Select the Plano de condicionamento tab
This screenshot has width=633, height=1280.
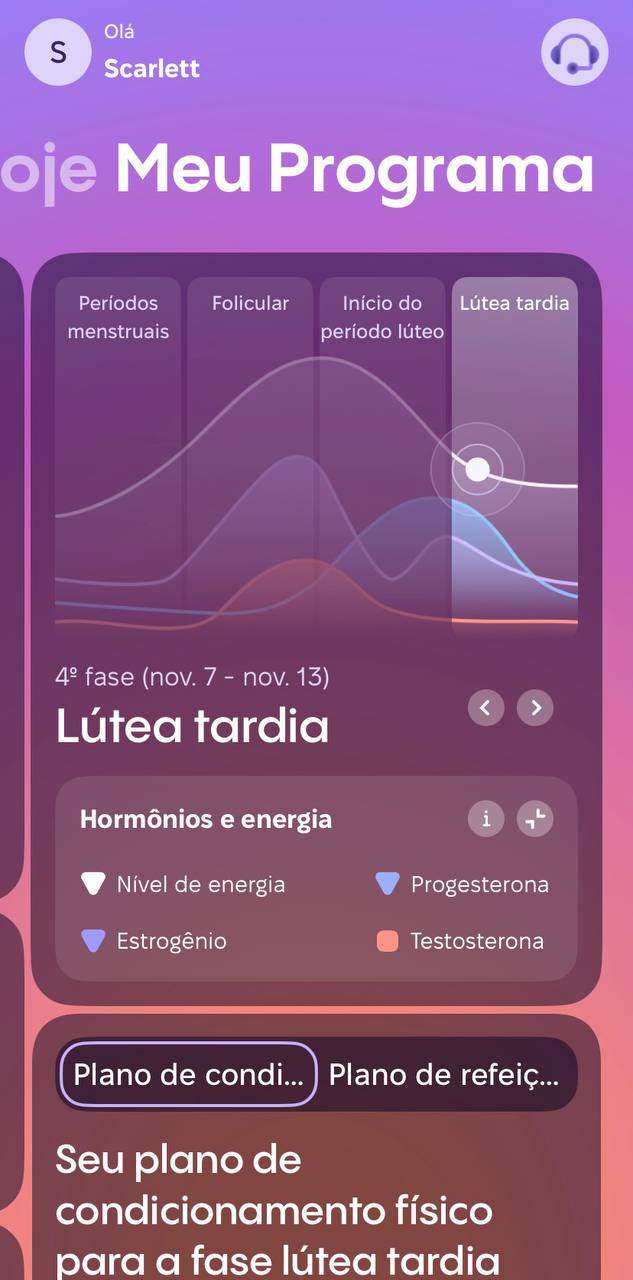[x=188, y=1075]
